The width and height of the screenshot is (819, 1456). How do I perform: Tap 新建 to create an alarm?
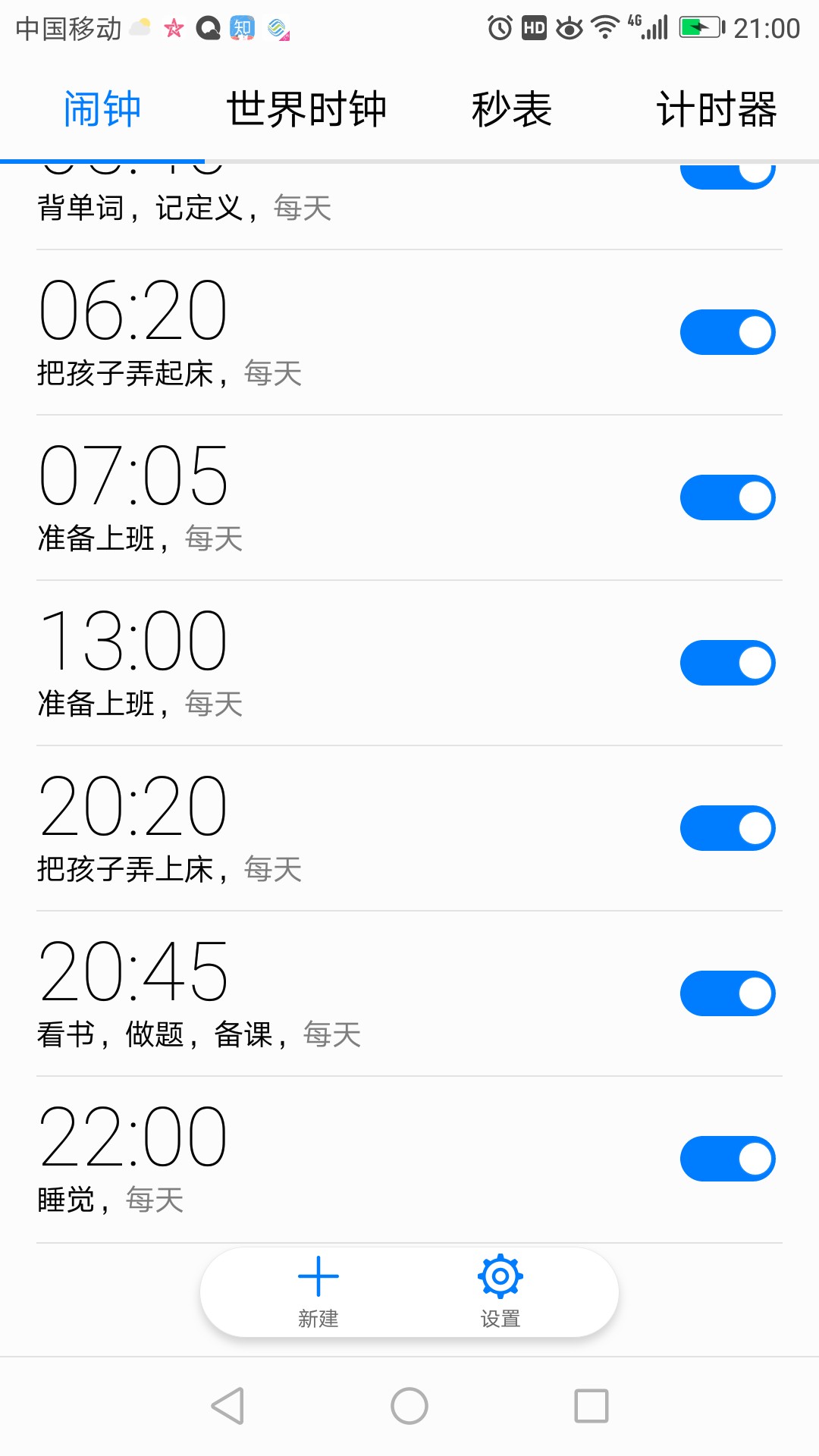(x=318, y=1292)
